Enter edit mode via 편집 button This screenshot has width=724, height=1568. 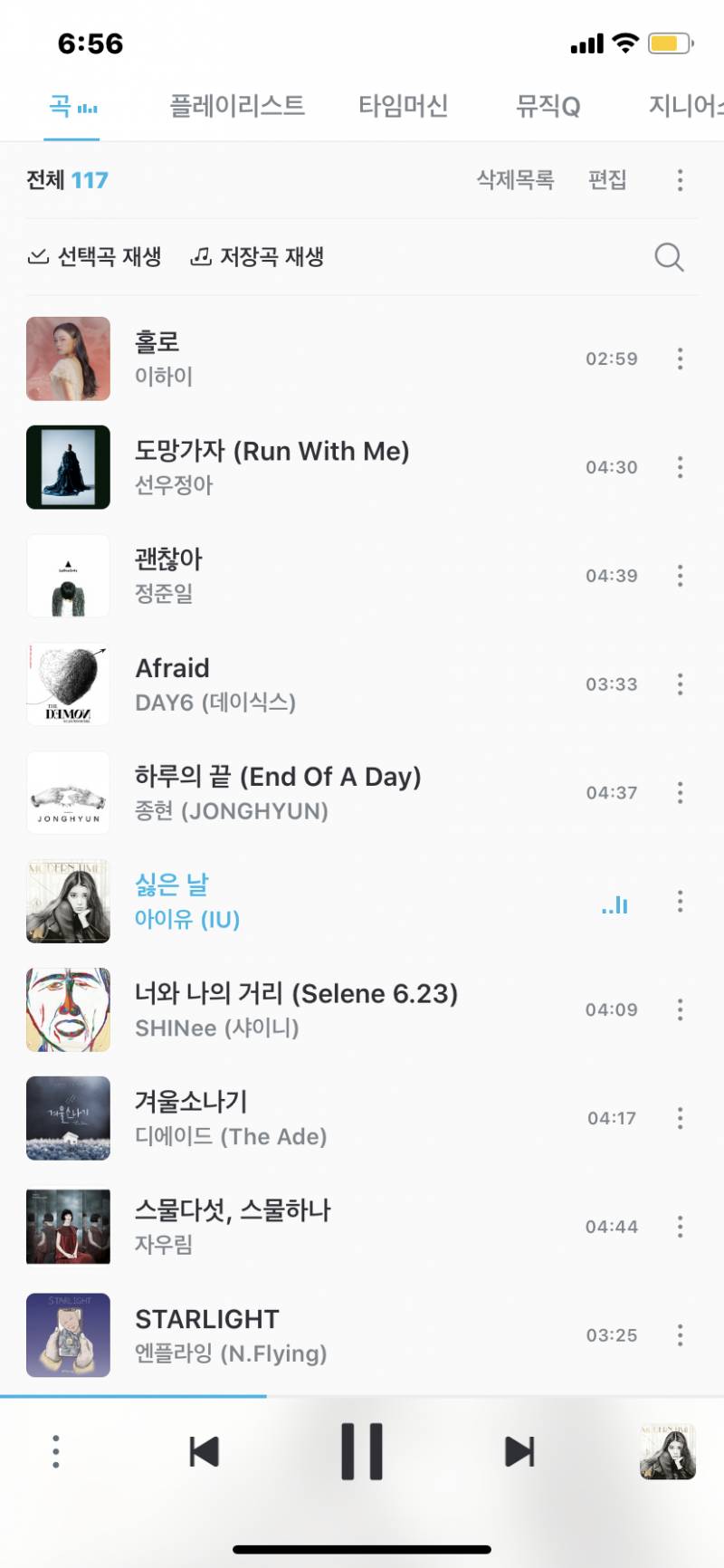[608, 180]
